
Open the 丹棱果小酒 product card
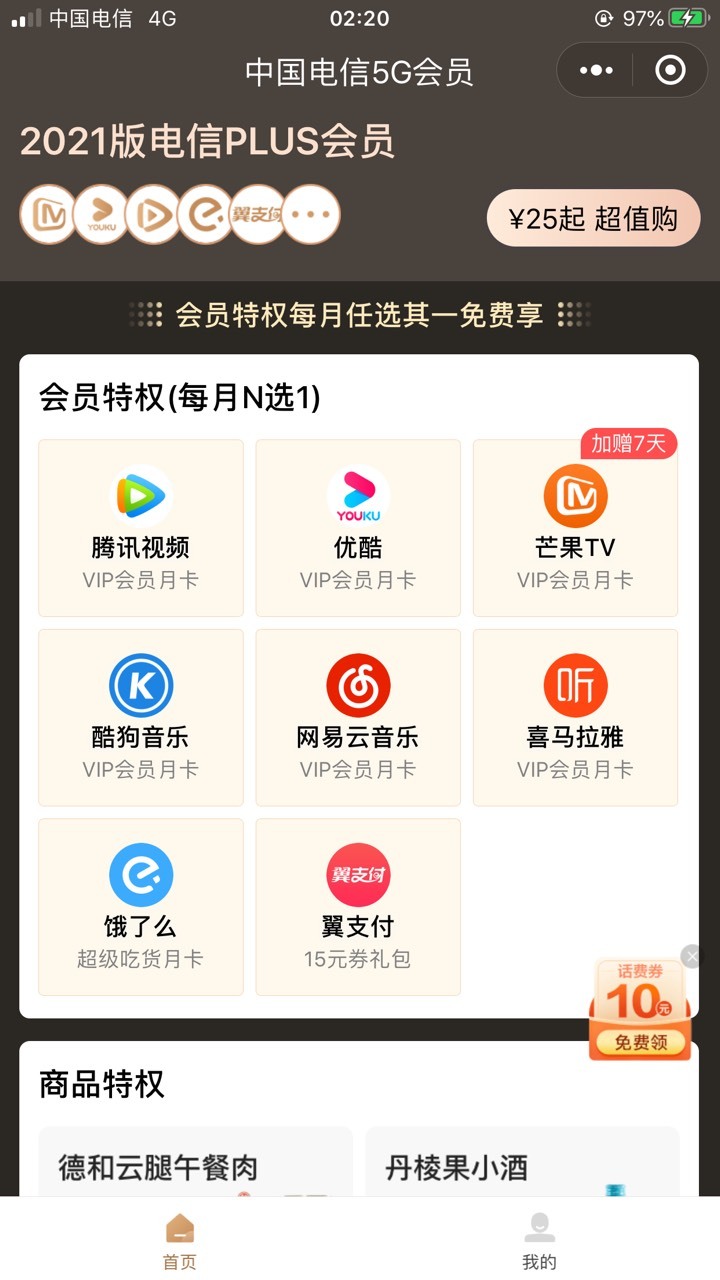[x=522, y=1162]
